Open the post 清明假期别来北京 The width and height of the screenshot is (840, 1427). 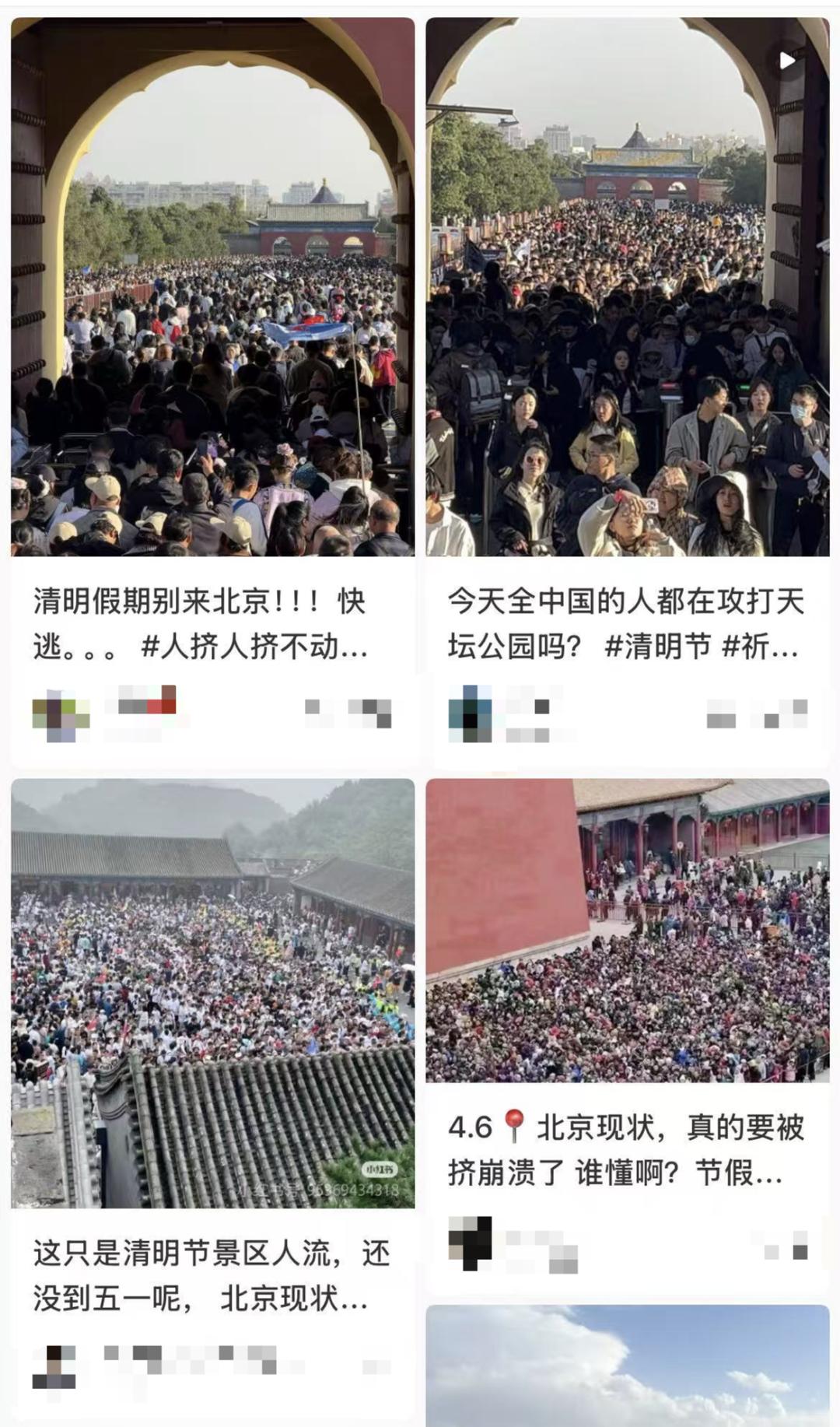(x=212, y=288)
